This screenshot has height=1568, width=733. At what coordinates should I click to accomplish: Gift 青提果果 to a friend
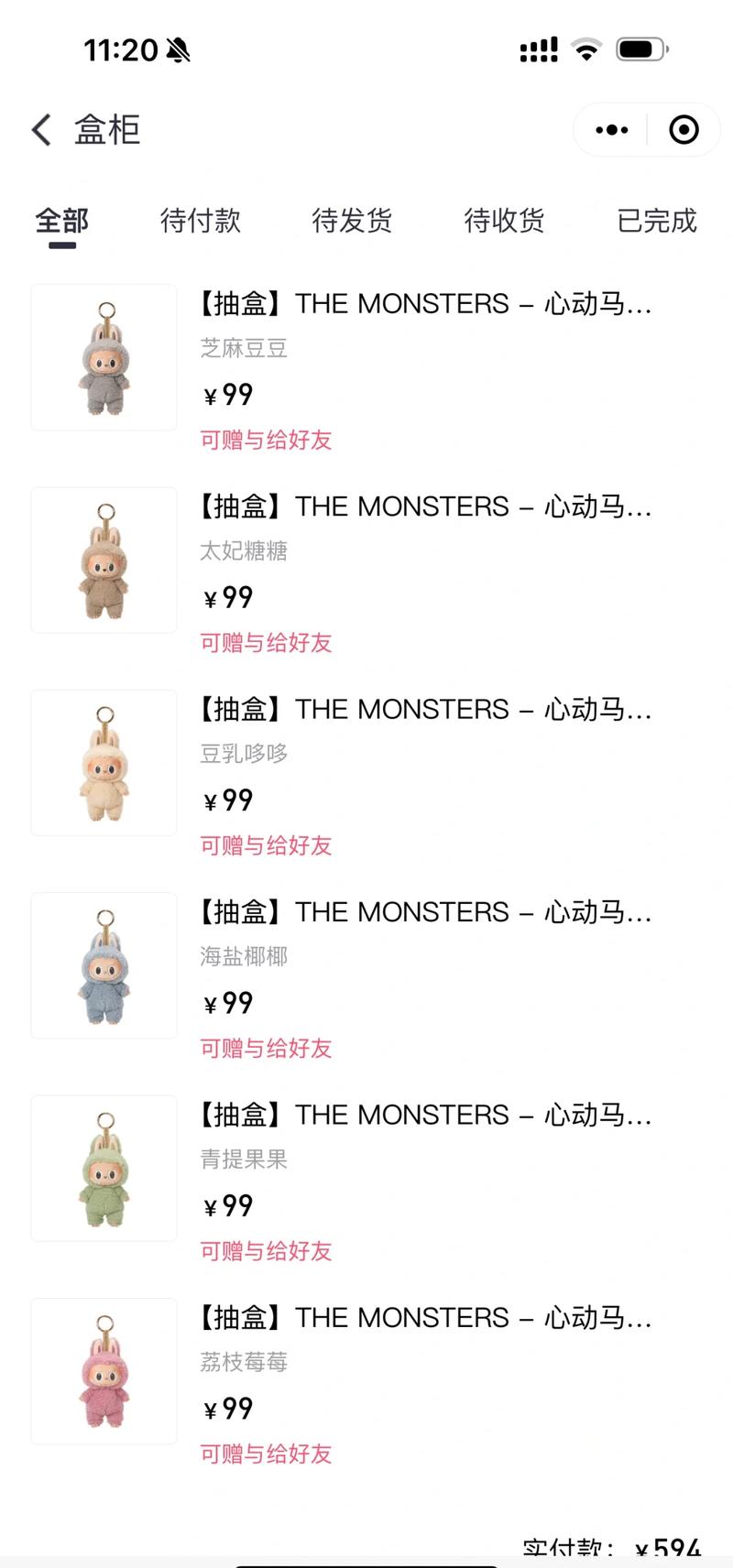tap(266, 1252)
